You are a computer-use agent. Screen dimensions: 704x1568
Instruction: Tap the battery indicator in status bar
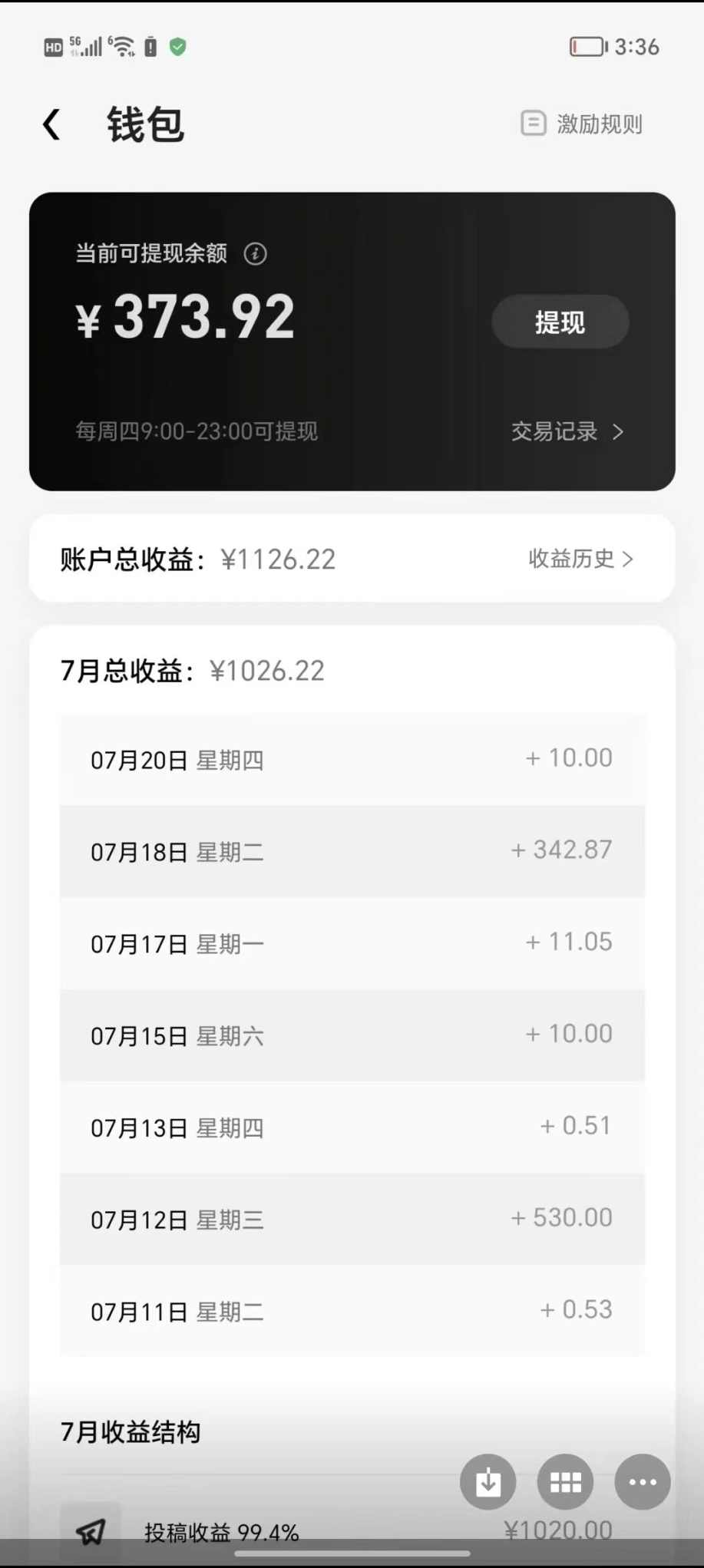point(588,47)
